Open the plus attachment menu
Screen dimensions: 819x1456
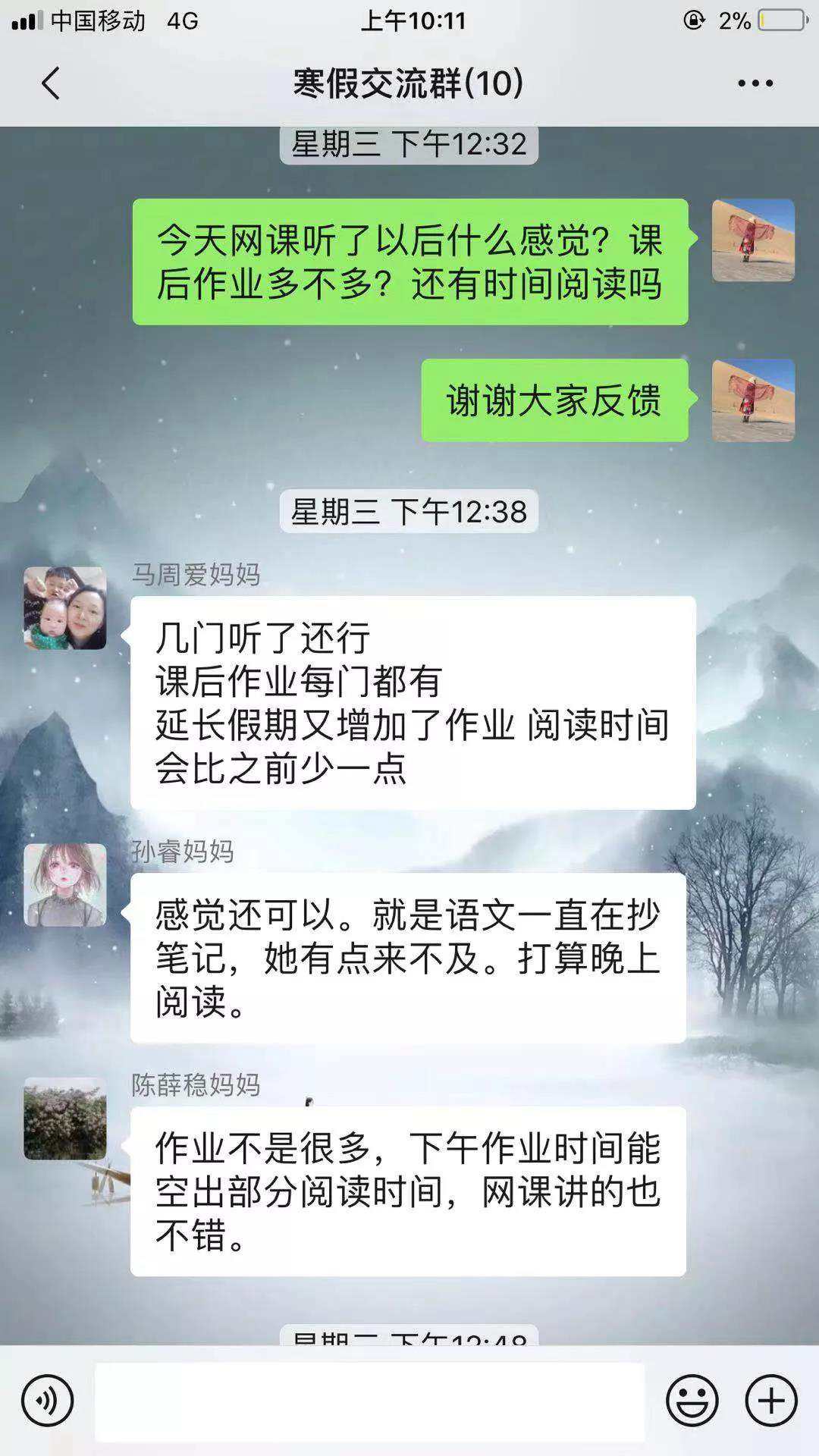pos(771,1401)
